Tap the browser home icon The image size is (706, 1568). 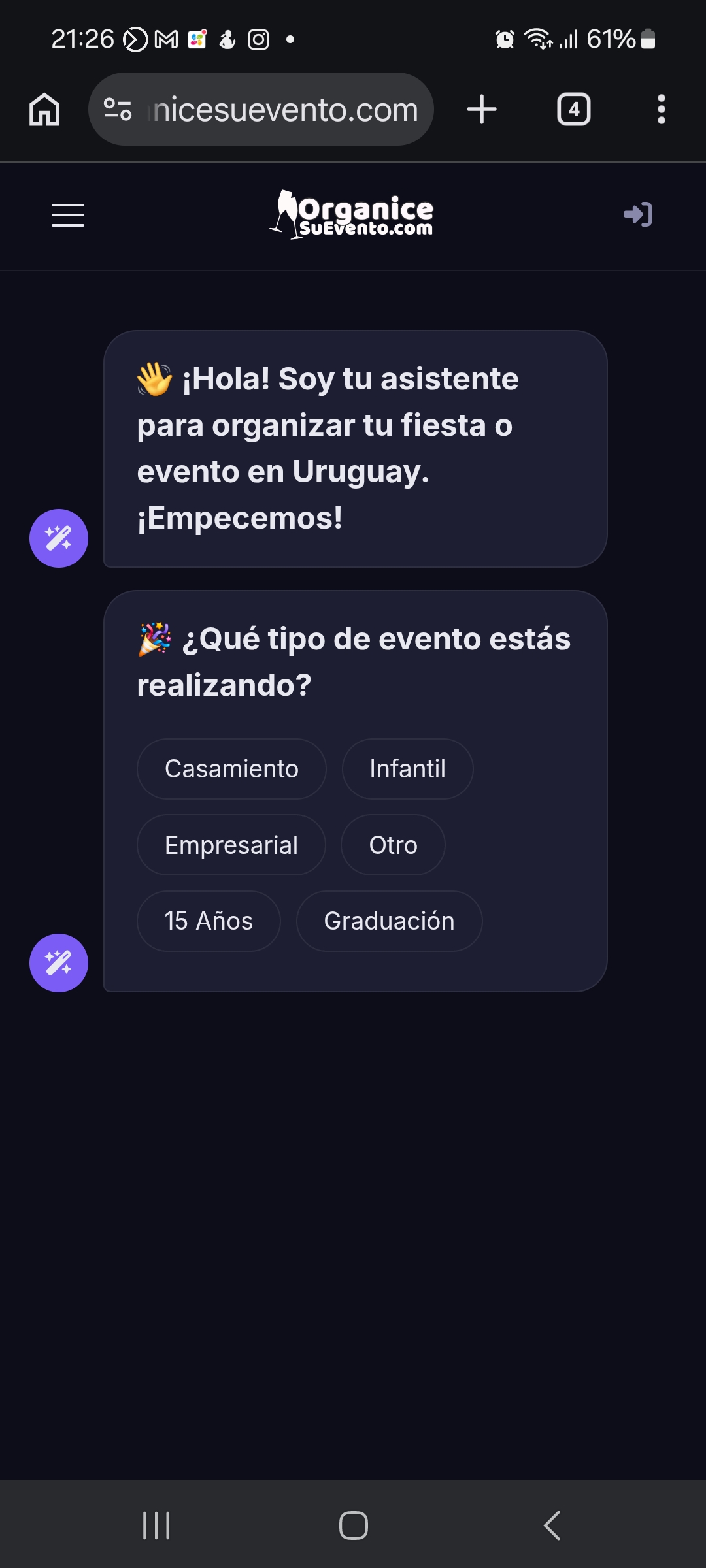coord(44,110)
